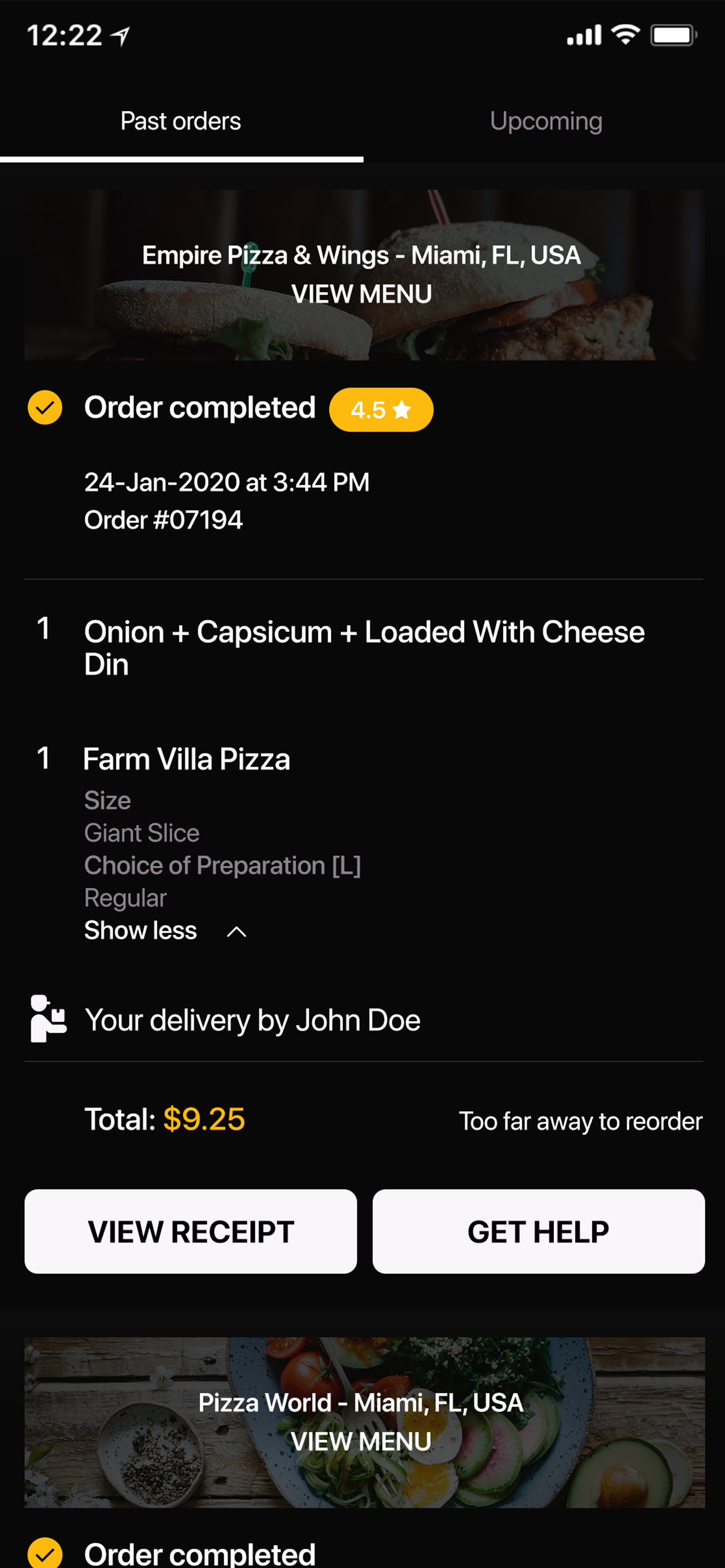This screenshot has height=1568, width=725.
Task: Switch to the Upcoming tab
Action: click(x=545, y=121)
